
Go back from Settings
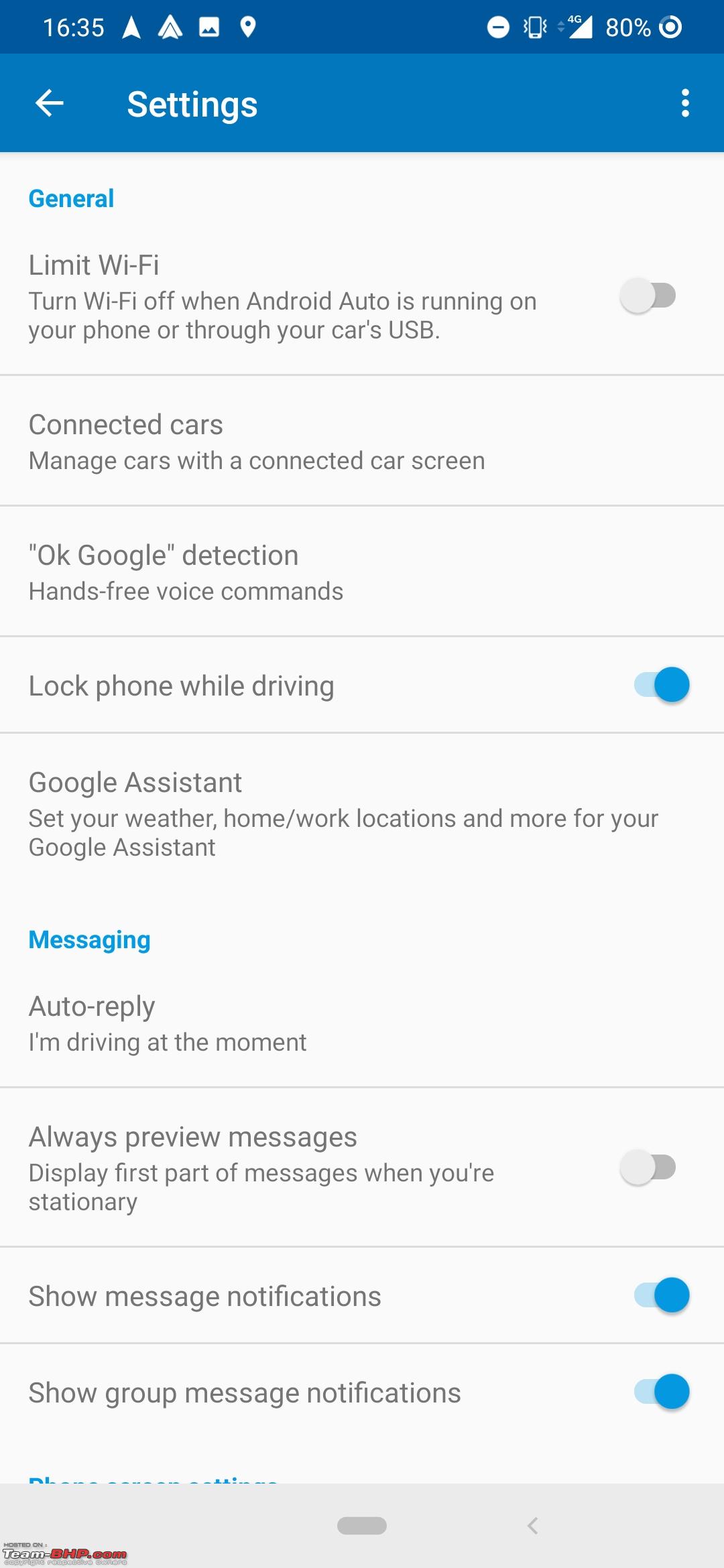pyautogui.click(x=49, y=103)
